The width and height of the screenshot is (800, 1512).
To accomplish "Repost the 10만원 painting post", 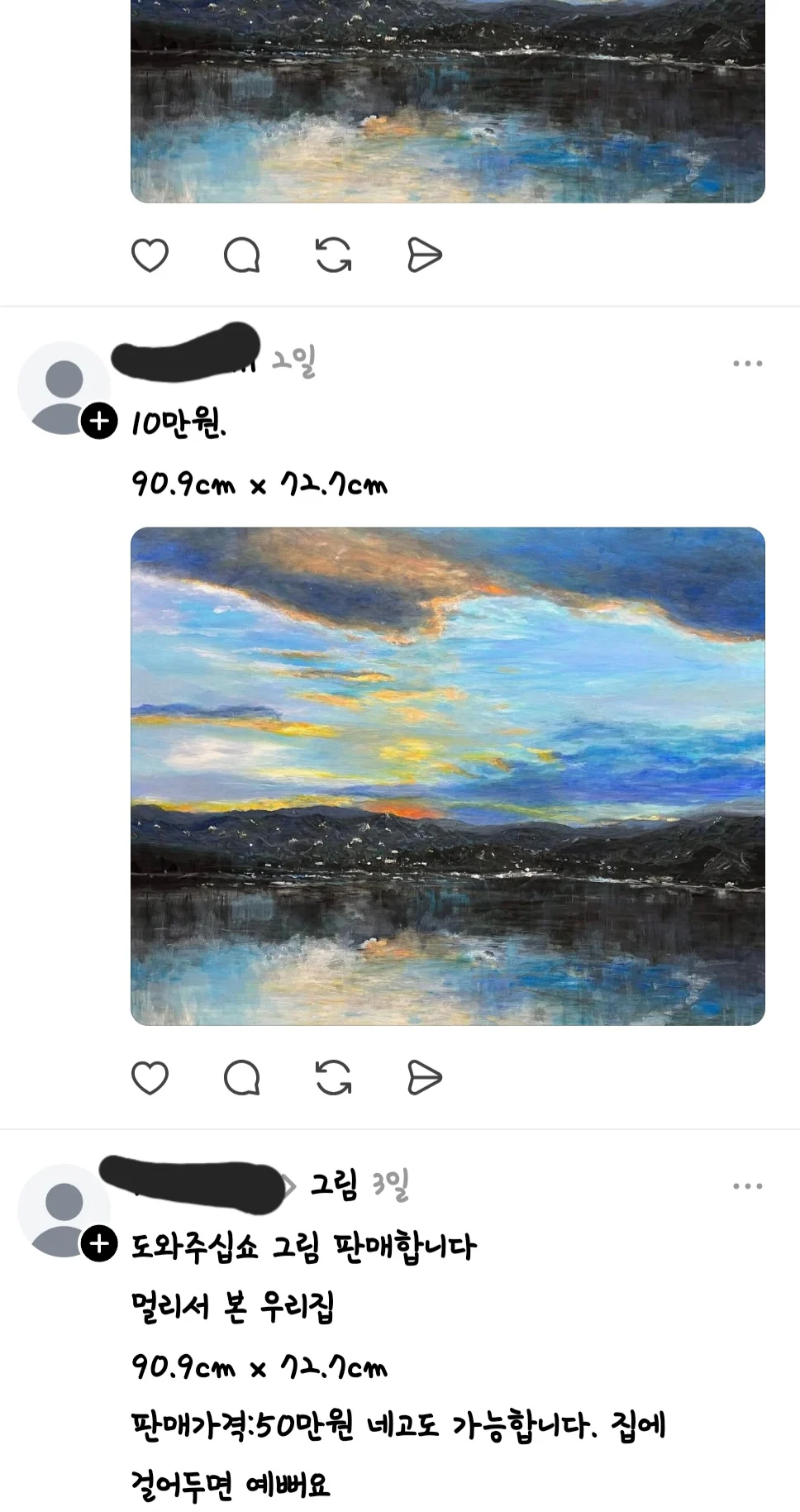I will coord(333,1077).
